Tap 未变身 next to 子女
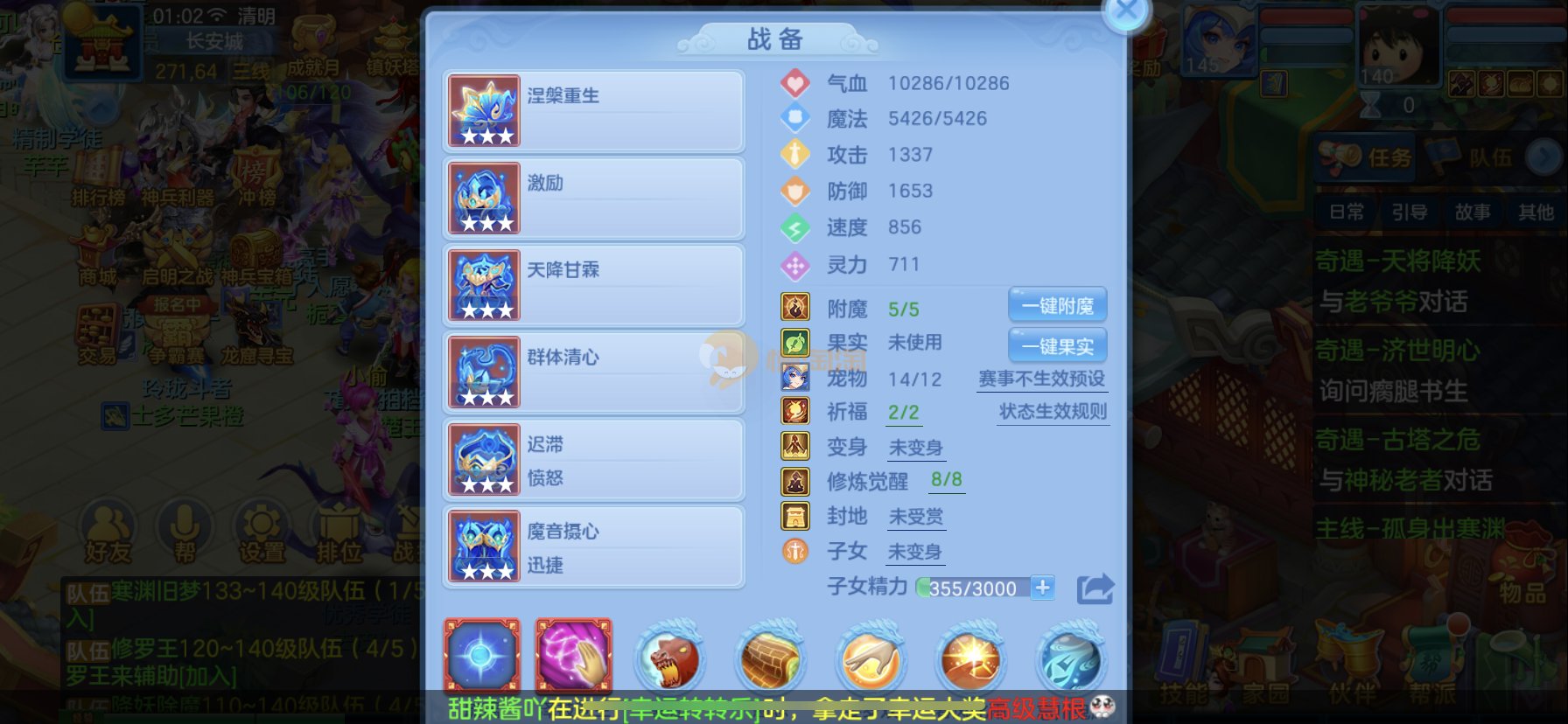 tap(914, 552)
